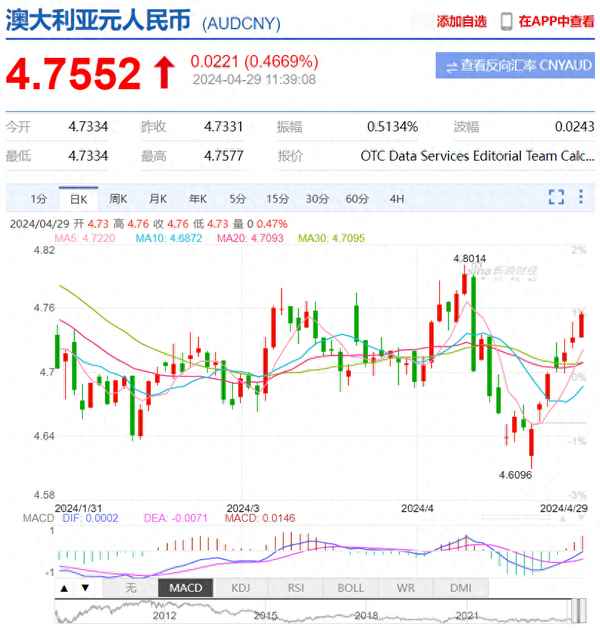This screenshot has height=636, width=600.
Task: Open the 60分 chart tab
Action: tap(357, 199)
